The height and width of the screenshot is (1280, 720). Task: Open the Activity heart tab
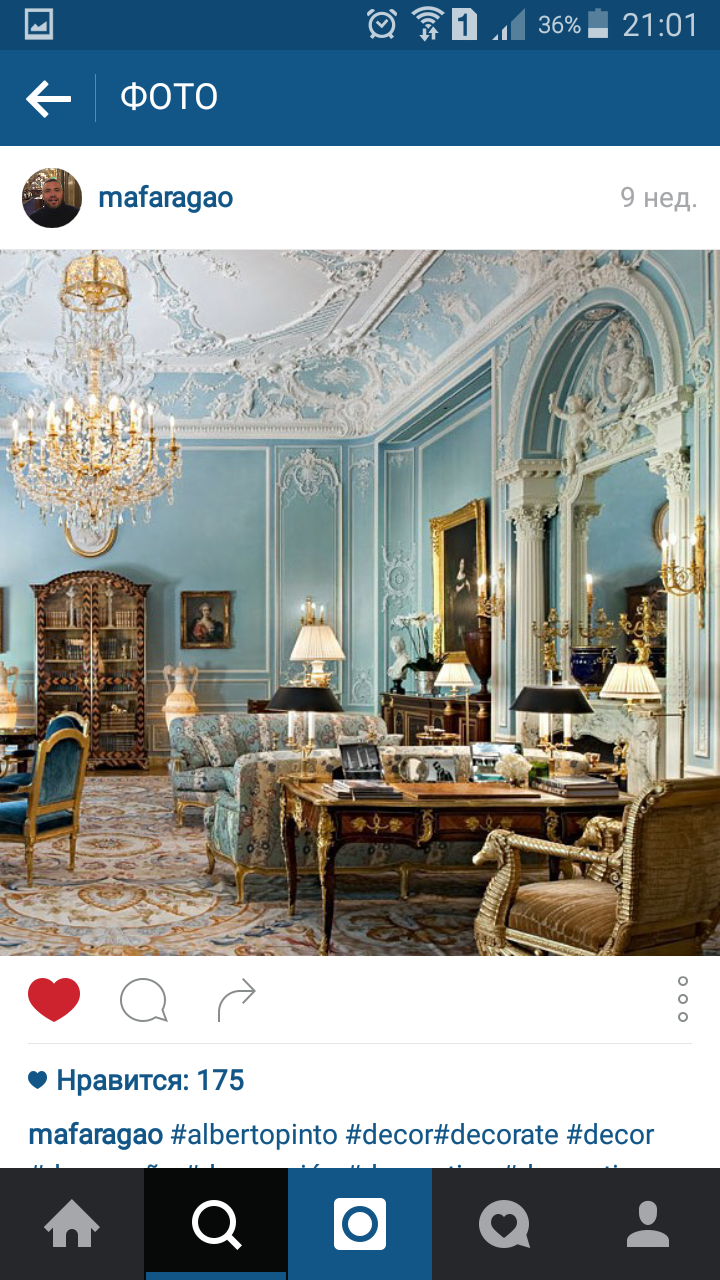504,1224
